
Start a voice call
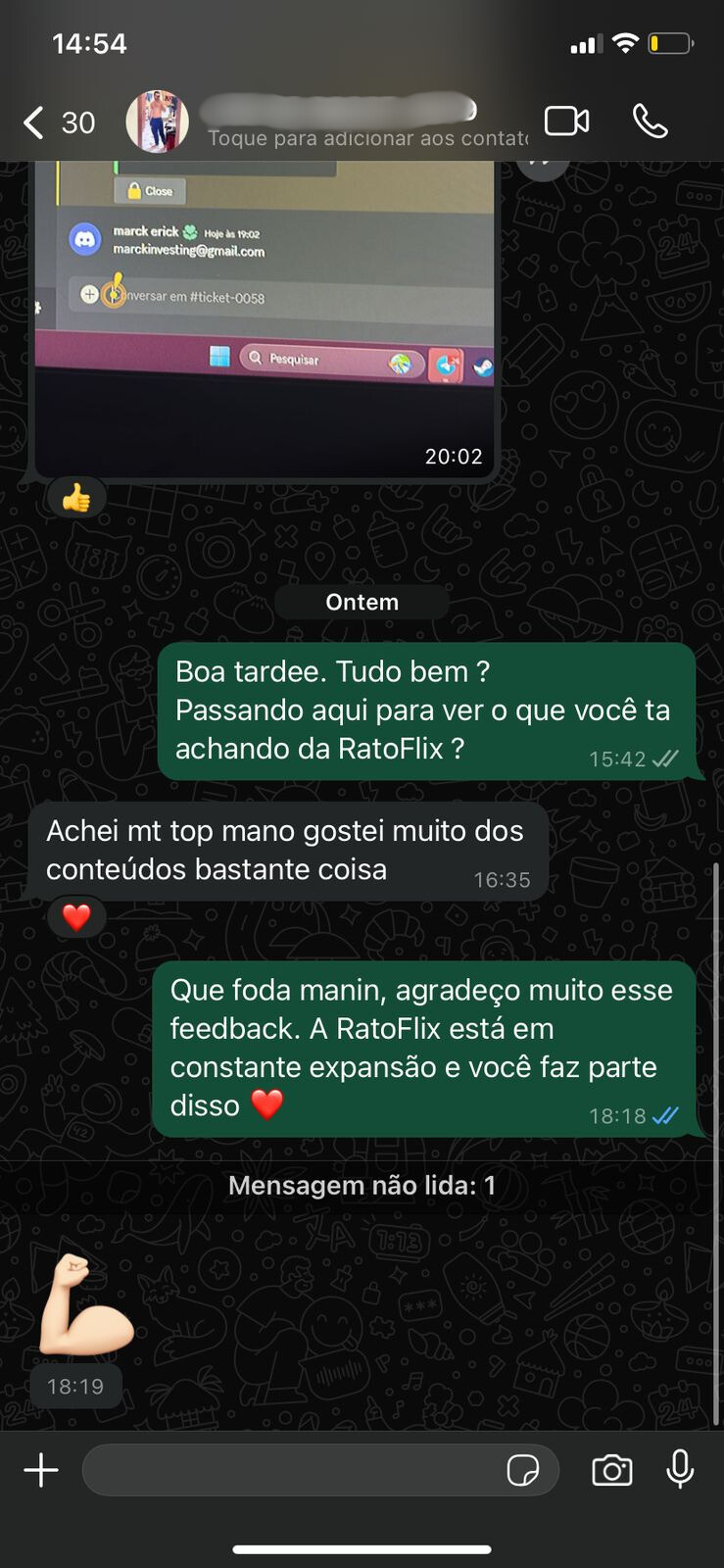[x=650, y=122]
